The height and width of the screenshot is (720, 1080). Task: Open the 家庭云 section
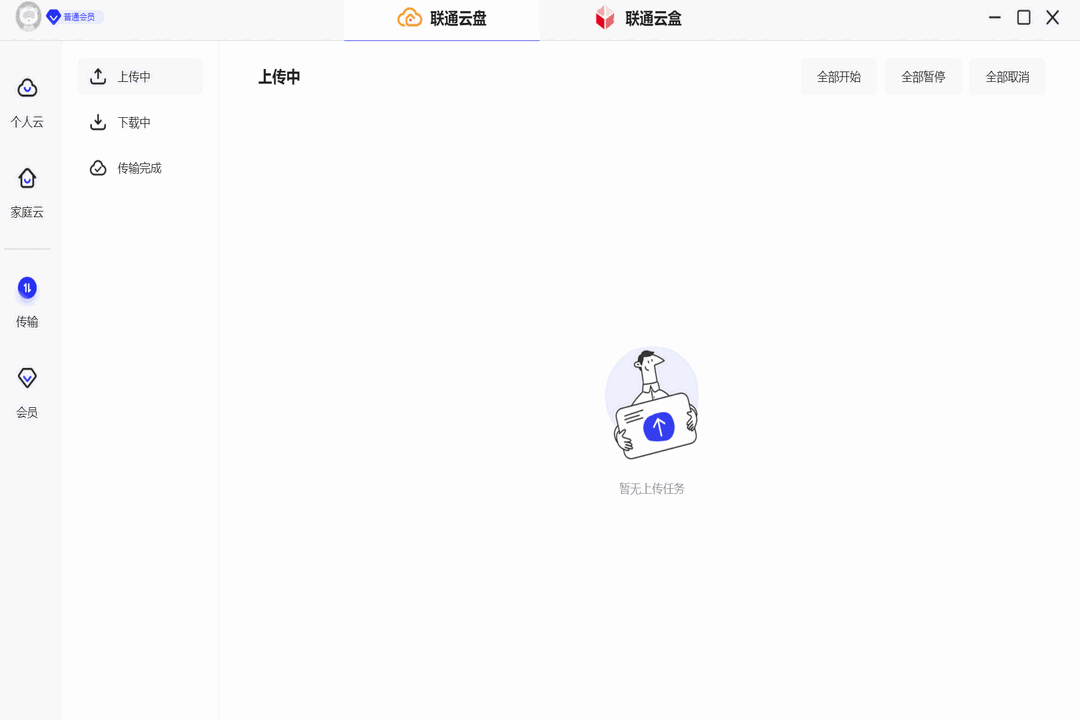tap(27, 191)
